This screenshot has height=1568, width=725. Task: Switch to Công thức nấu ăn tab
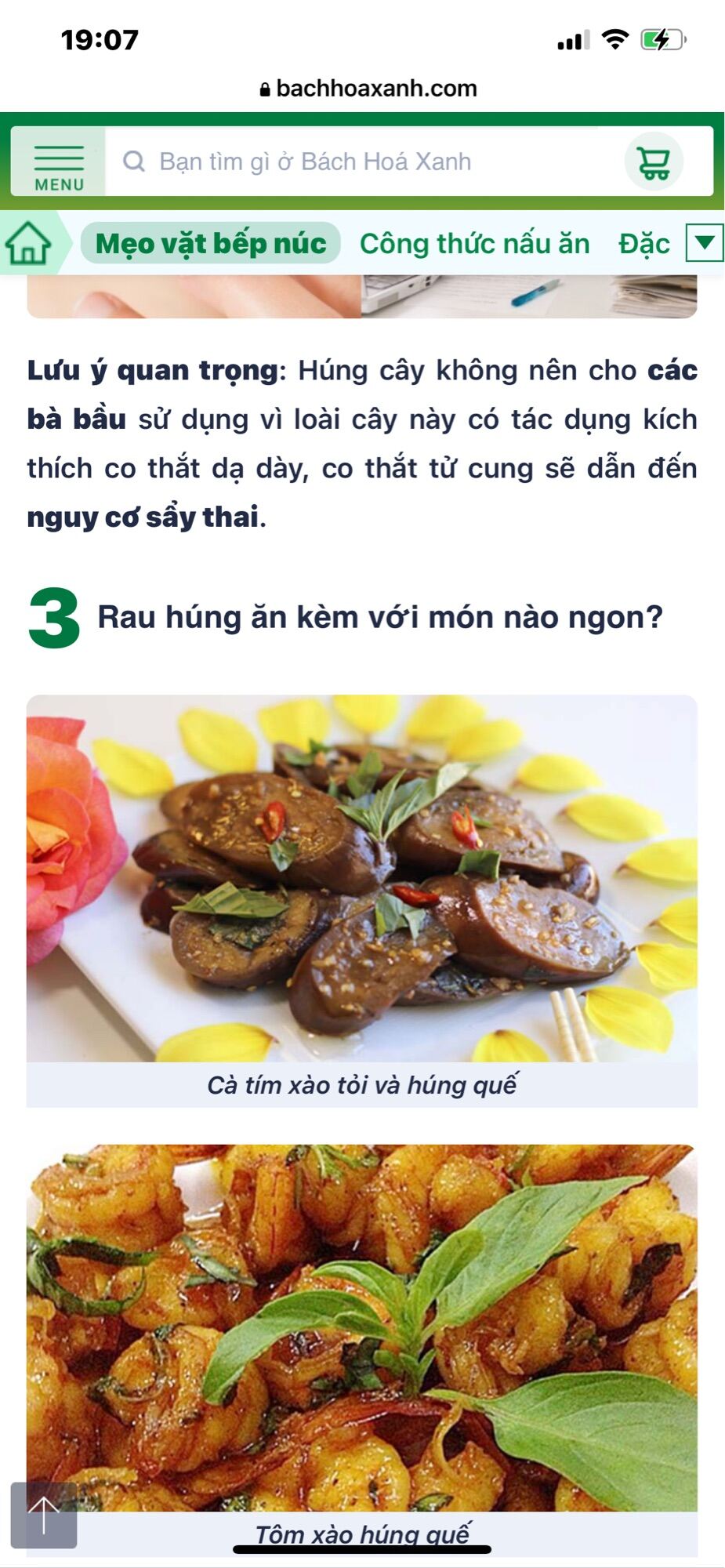[474, 243]
